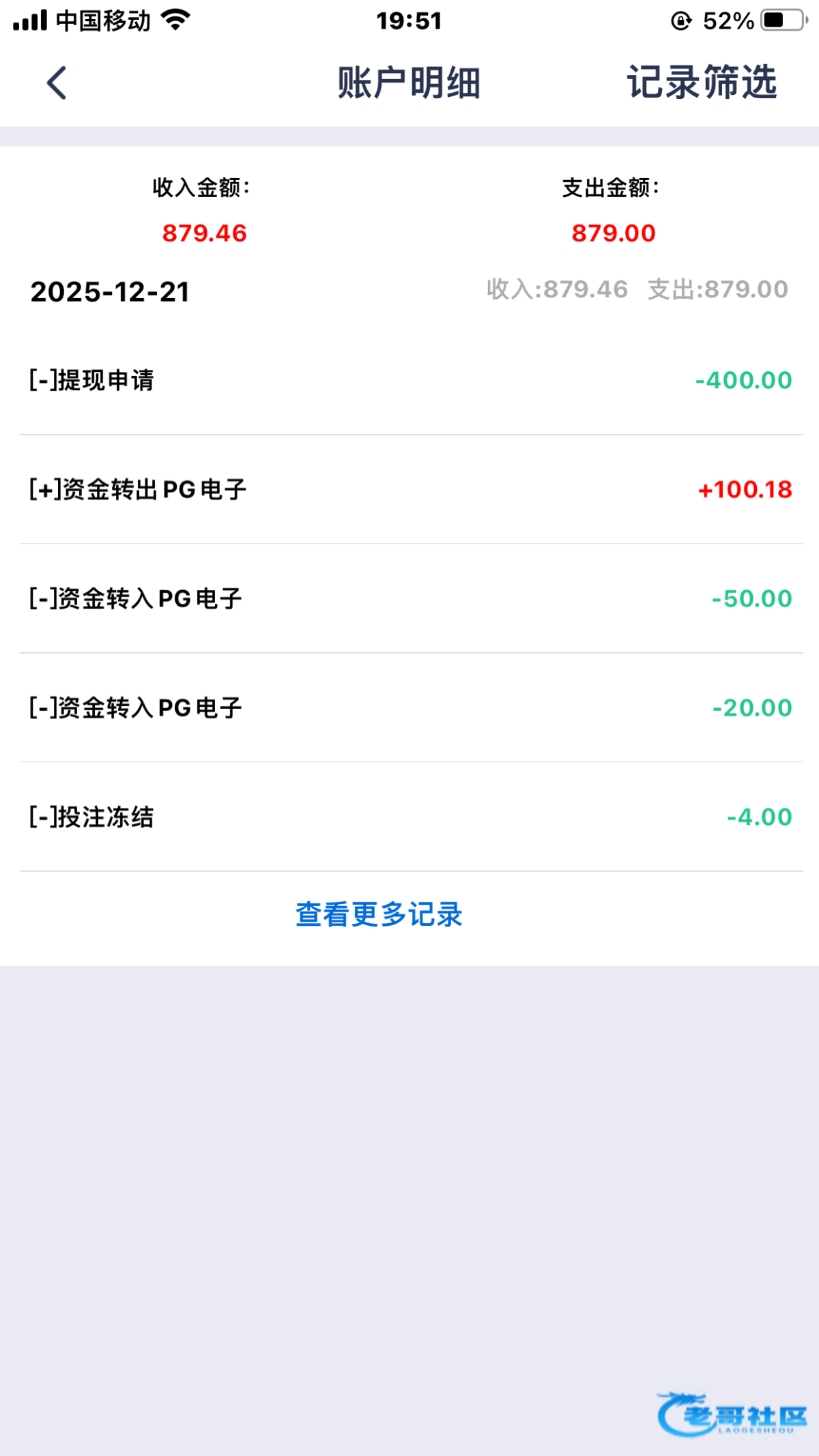Open the 提现申请 -400.00 record

pyautogui.click(x=409, y=380)
